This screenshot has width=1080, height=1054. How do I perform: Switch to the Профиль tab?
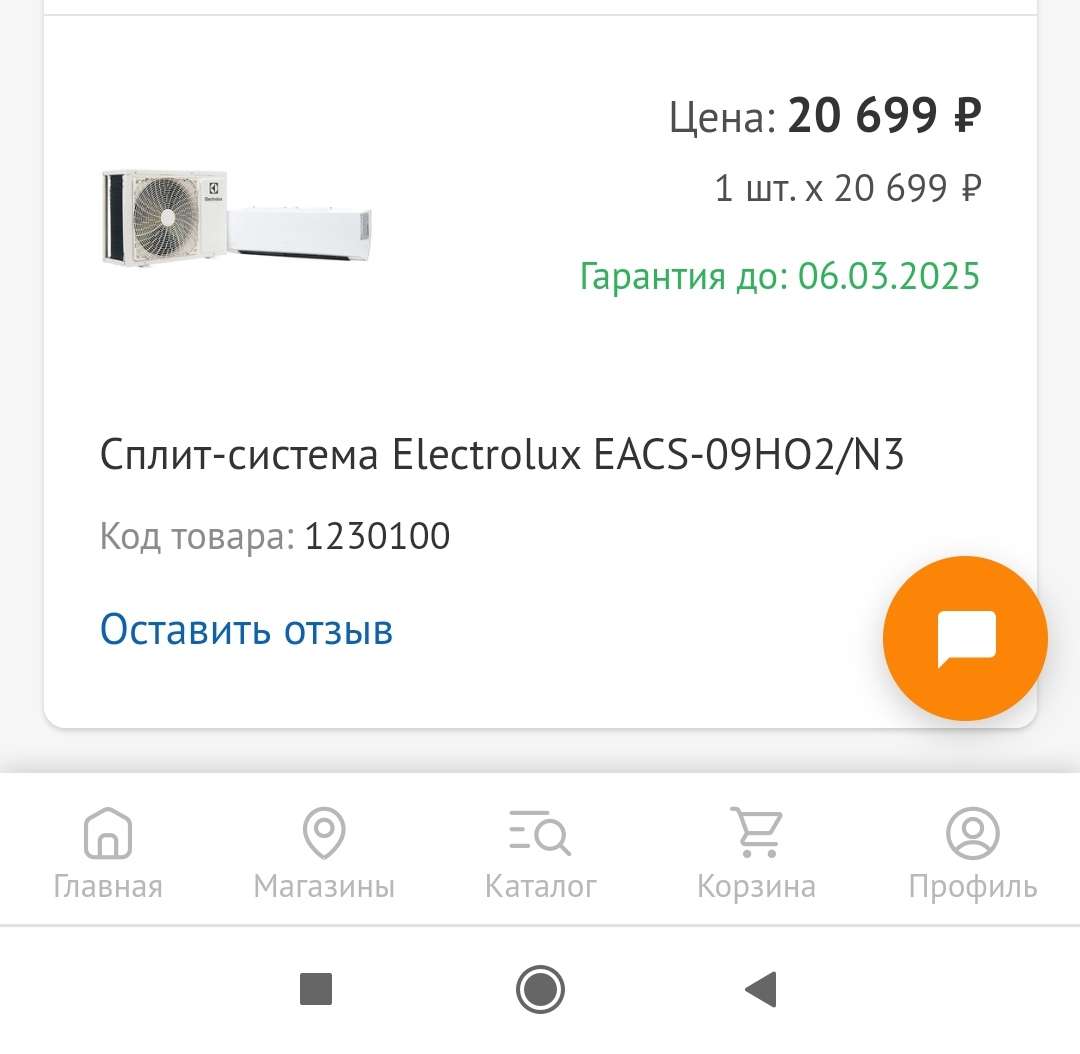point(972,853)
